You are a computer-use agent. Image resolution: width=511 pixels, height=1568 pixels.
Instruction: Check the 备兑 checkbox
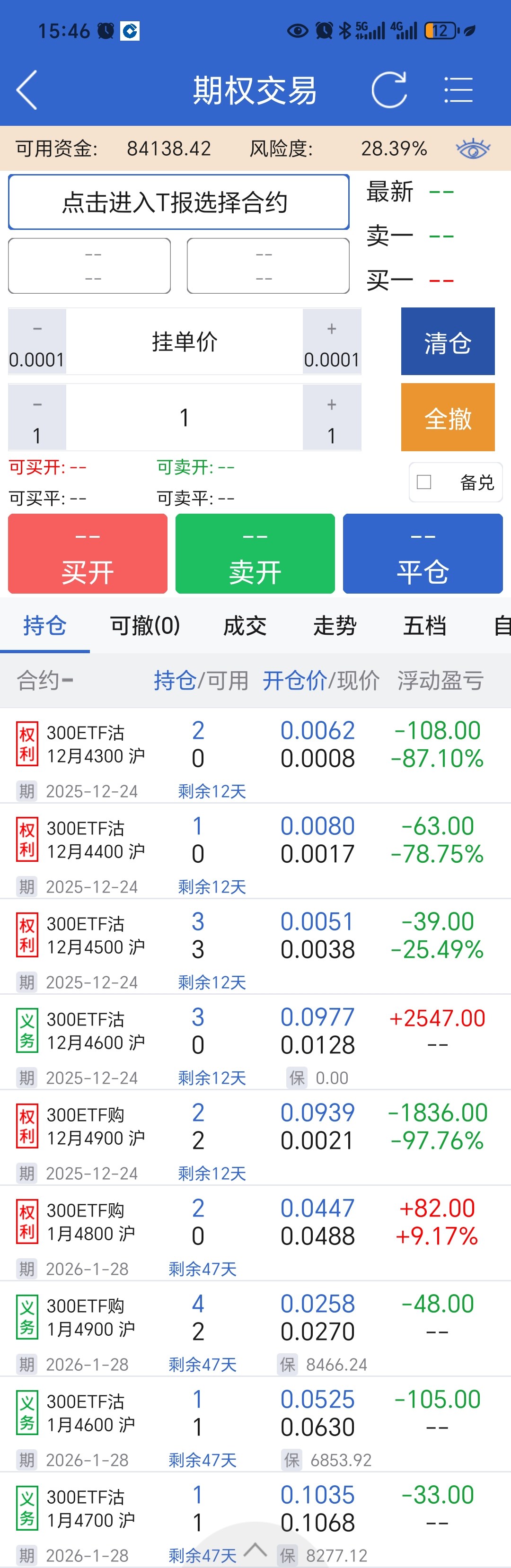tap(424, 482)
